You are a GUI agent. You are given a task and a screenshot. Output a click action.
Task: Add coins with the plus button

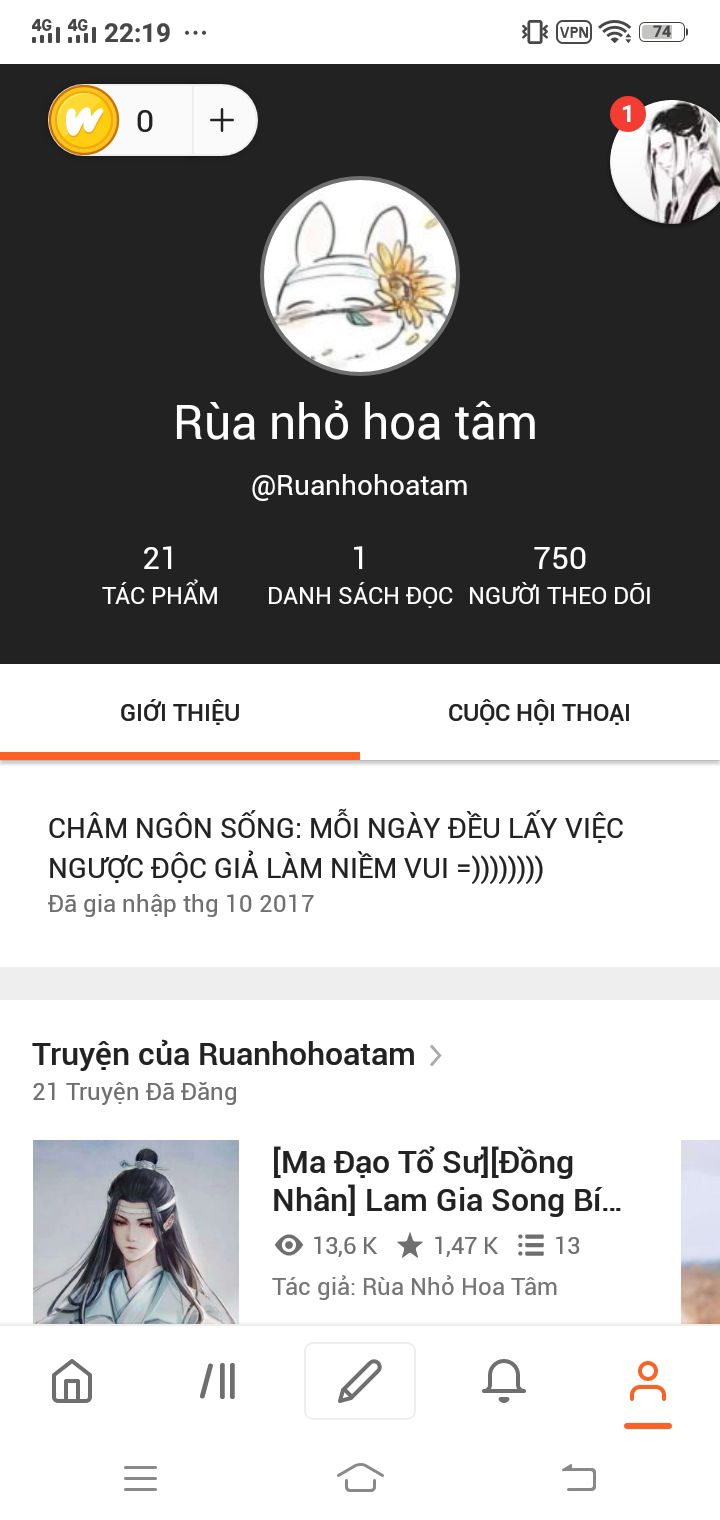pos(222,121)
